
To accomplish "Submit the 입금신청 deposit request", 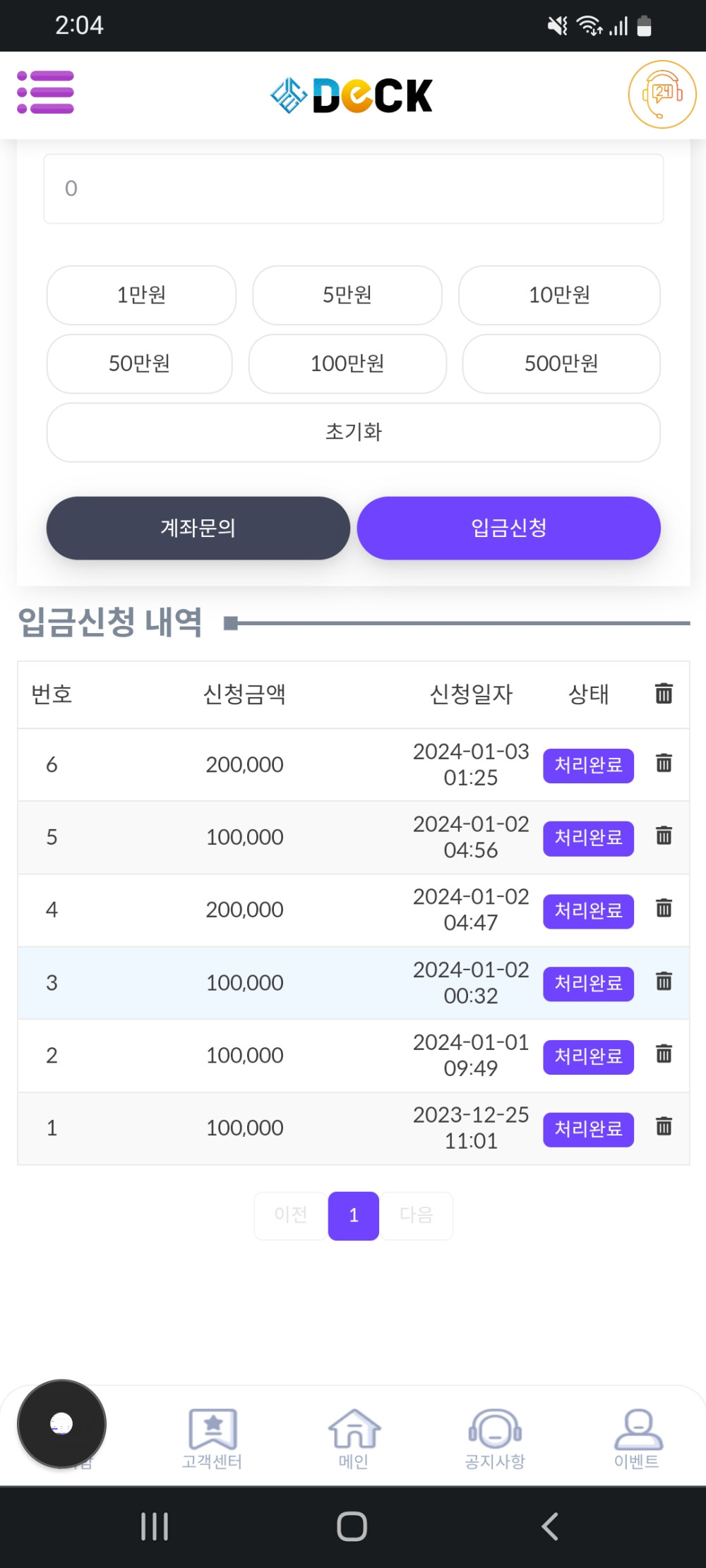I will click(508, 528).
